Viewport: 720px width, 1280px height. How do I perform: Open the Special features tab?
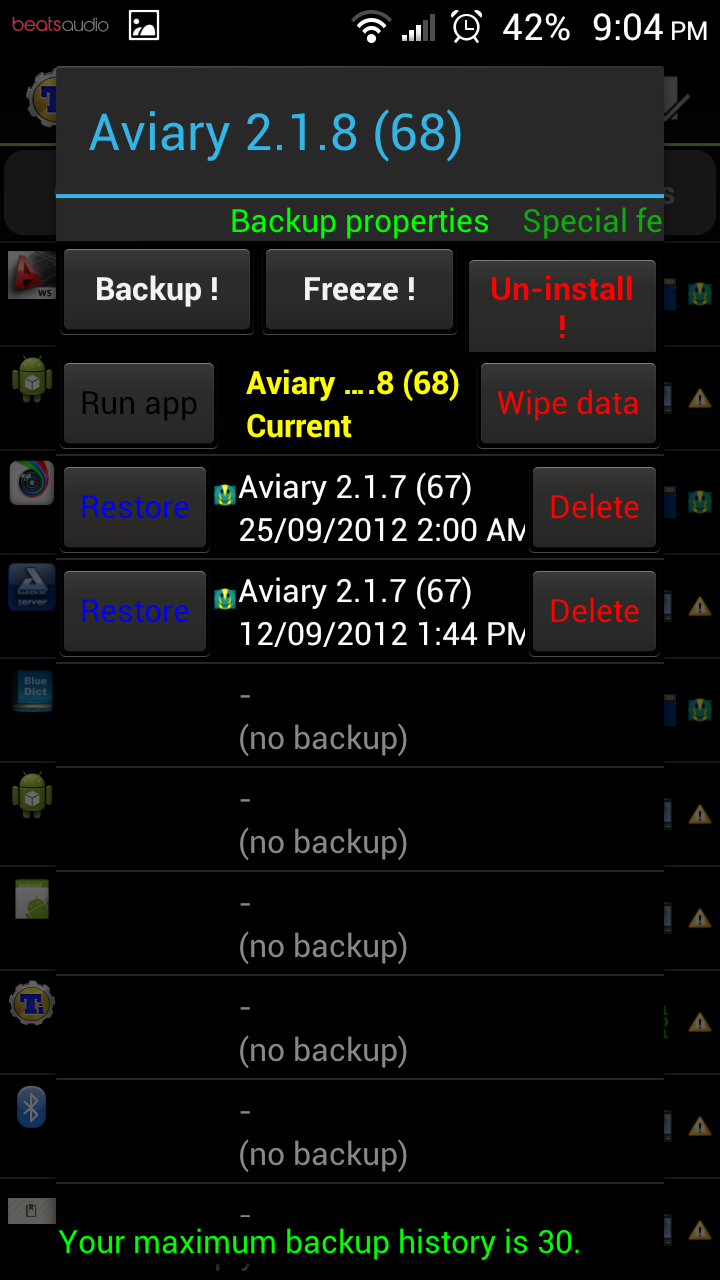(592, 222)
